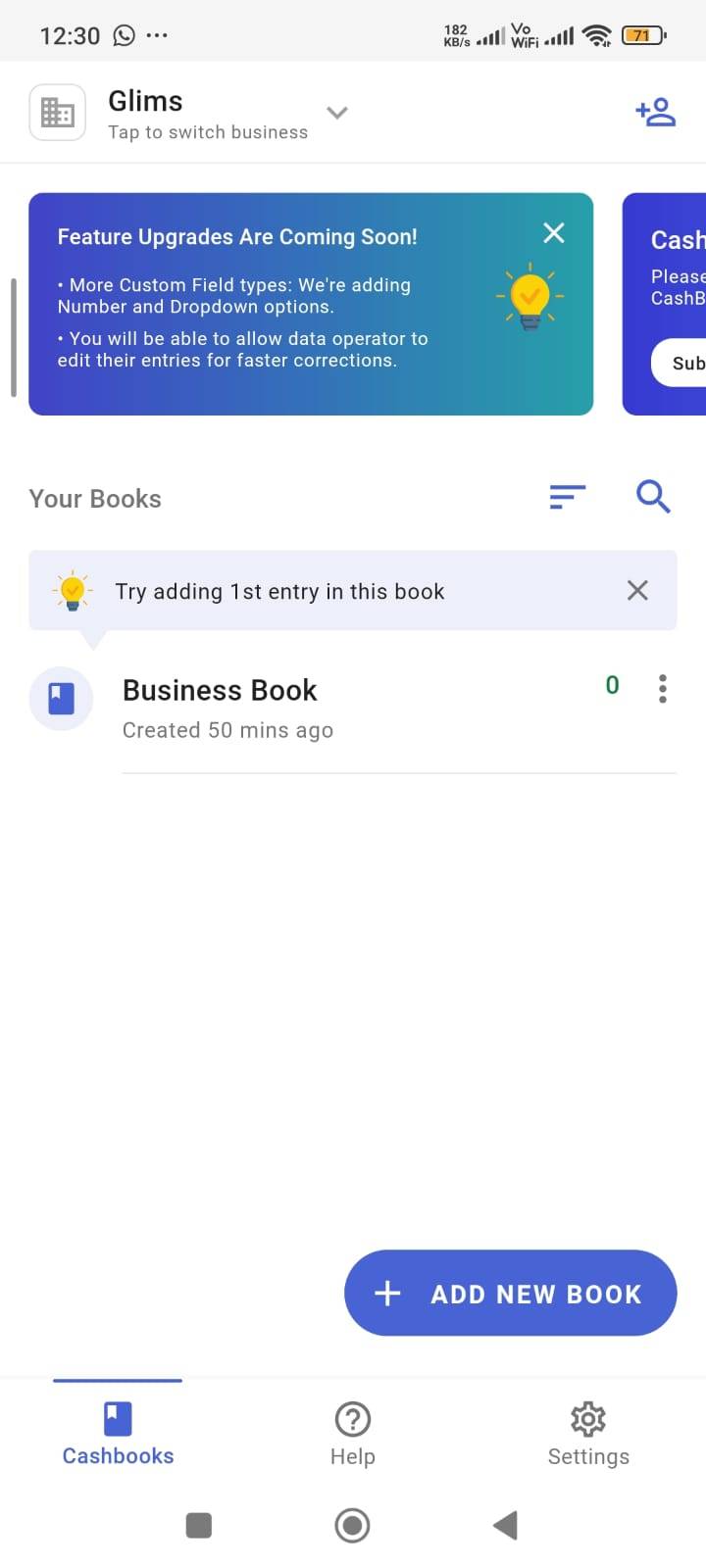Go to the phone's home screen
The width and height of the screenshot is (706, 1568).
(x=352, y=1525)
